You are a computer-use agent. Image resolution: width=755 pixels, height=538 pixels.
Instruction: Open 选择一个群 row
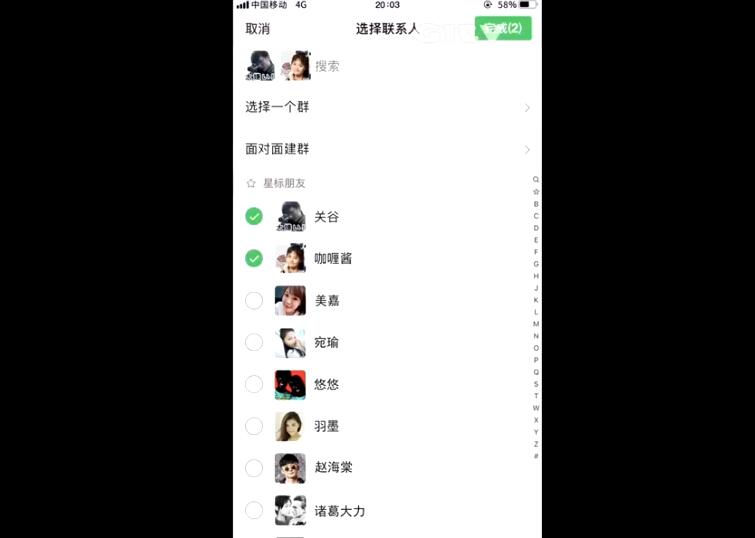click(387, 107)
